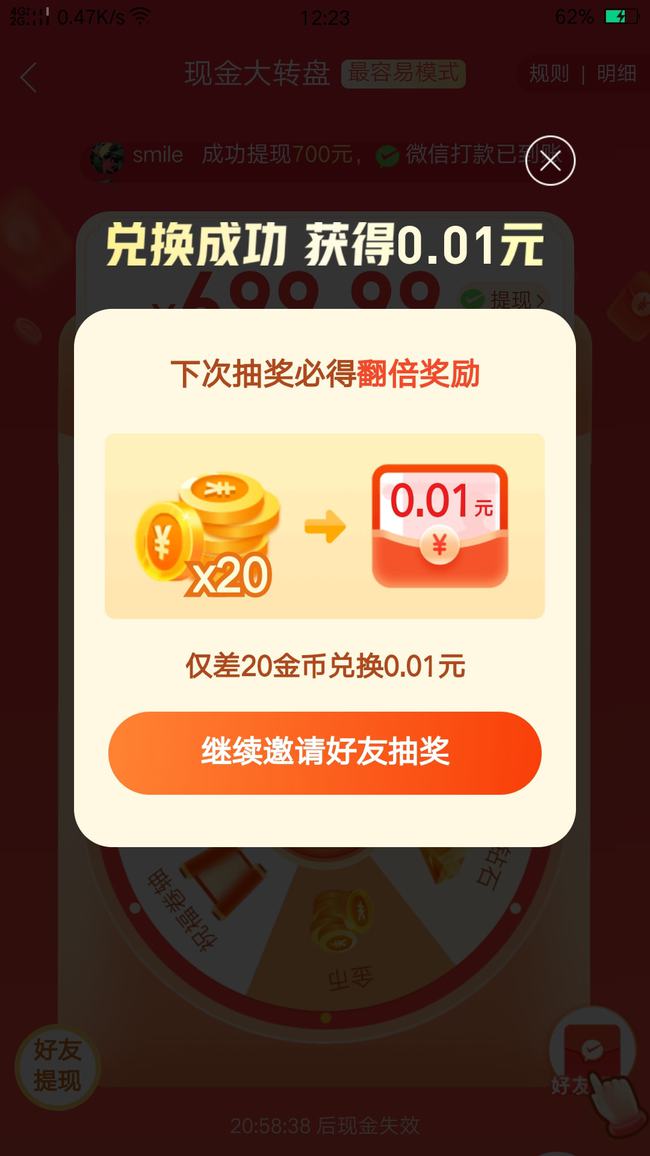Open 明细 details page

pyautogui.click(x=616, y=74)
